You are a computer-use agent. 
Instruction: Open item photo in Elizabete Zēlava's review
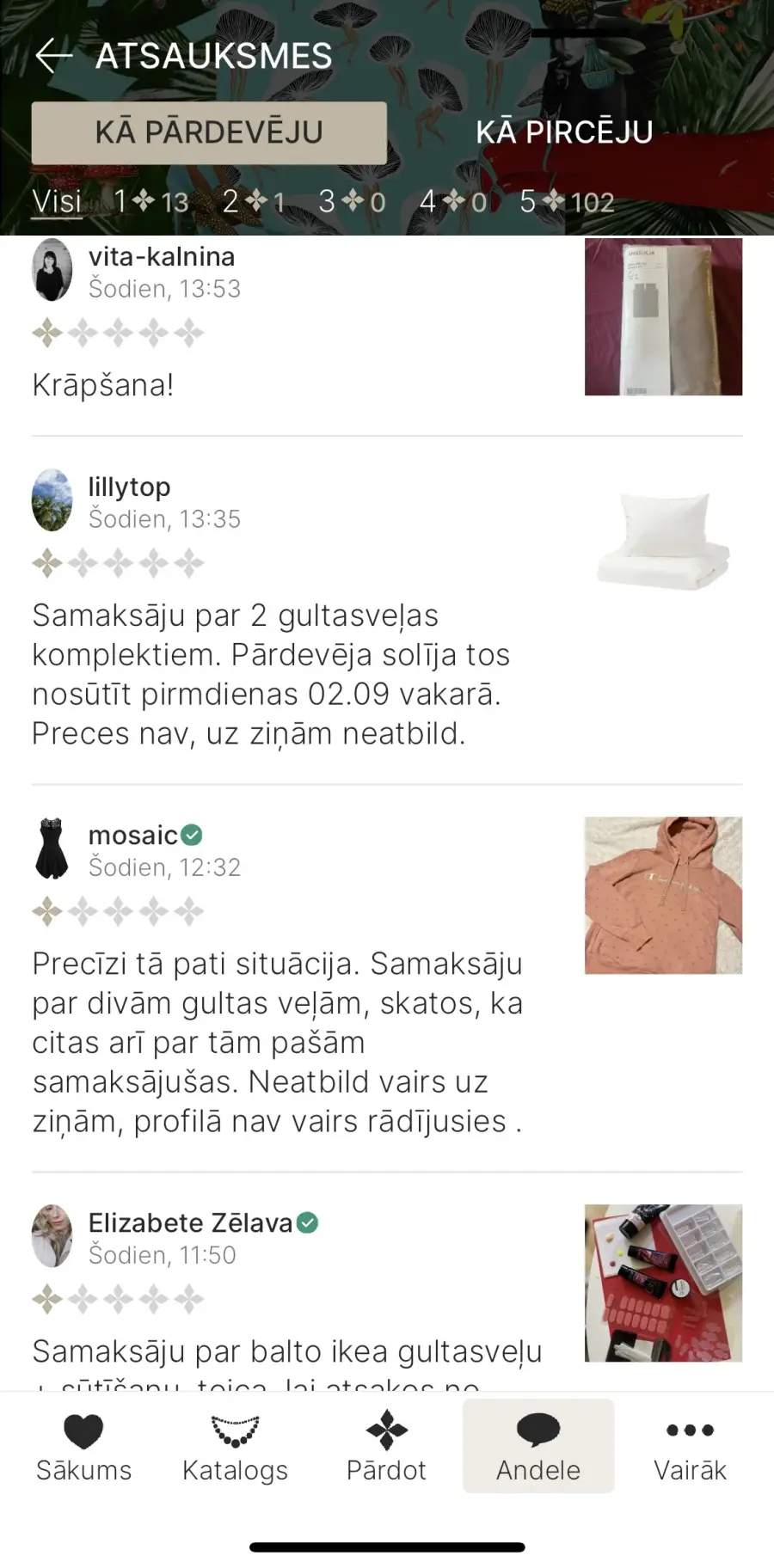(x=663, y=1283)
